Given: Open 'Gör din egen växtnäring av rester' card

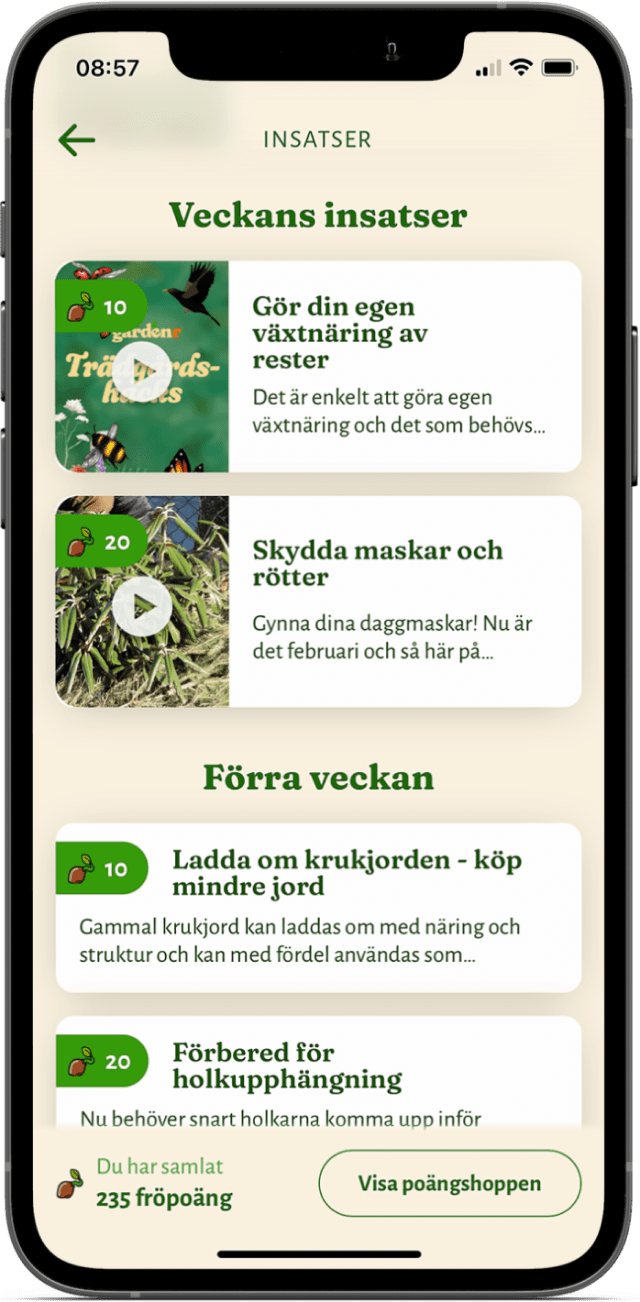Looking at the screenshot, I should [403, 366].
